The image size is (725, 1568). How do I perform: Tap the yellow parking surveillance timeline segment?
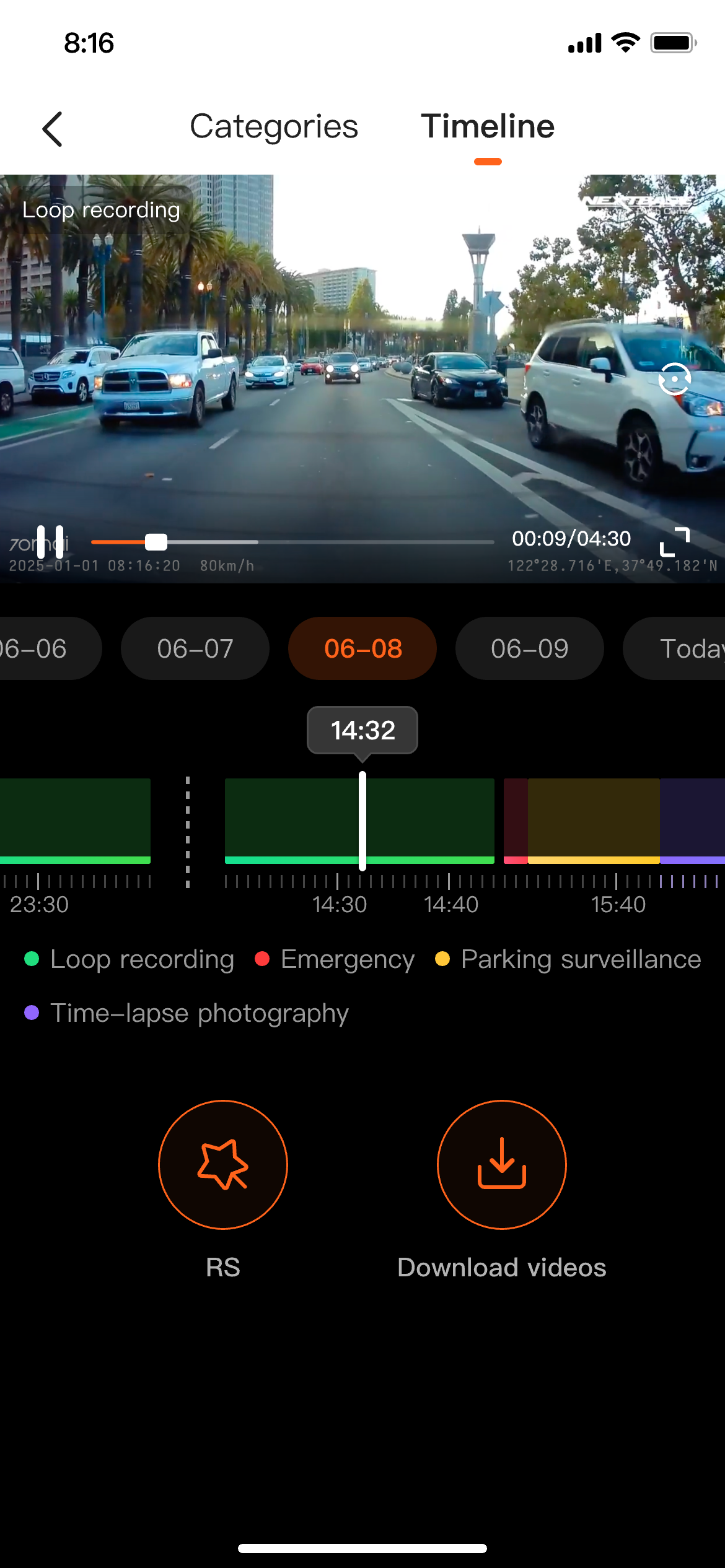593,819
